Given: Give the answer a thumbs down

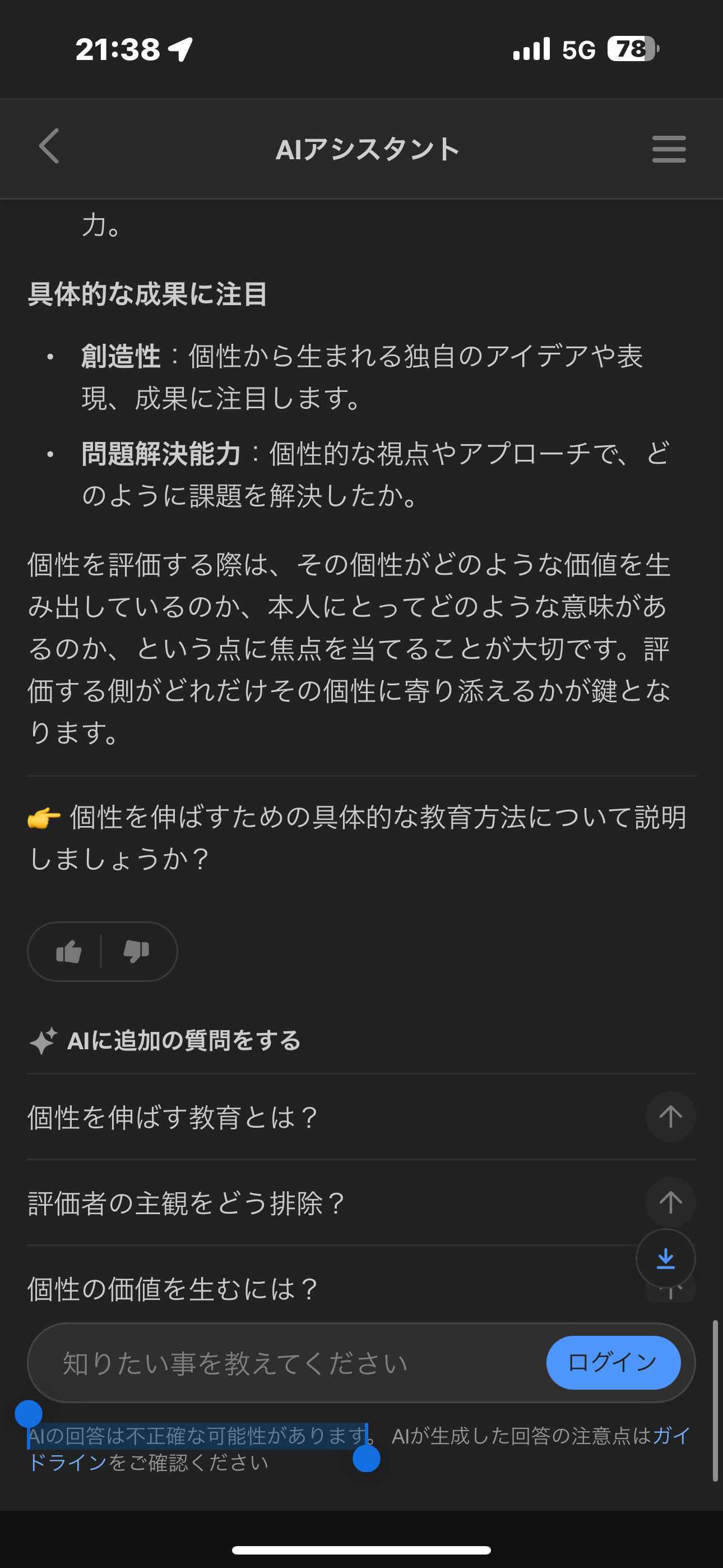Looking at the screenshot, I should [136, 952].
